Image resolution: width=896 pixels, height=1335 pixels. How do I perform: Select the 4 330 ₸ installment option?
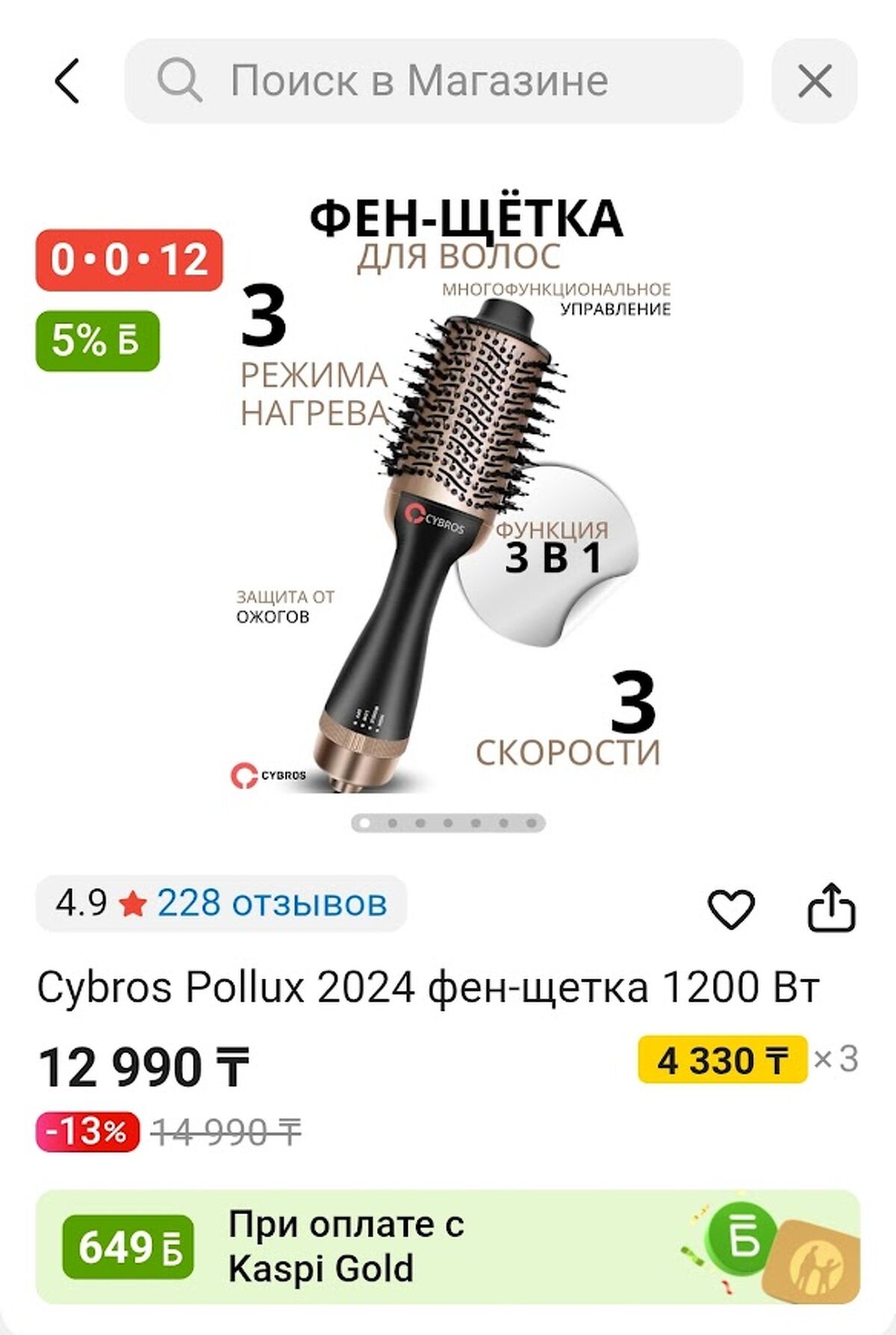click(x=722, y=1059)
